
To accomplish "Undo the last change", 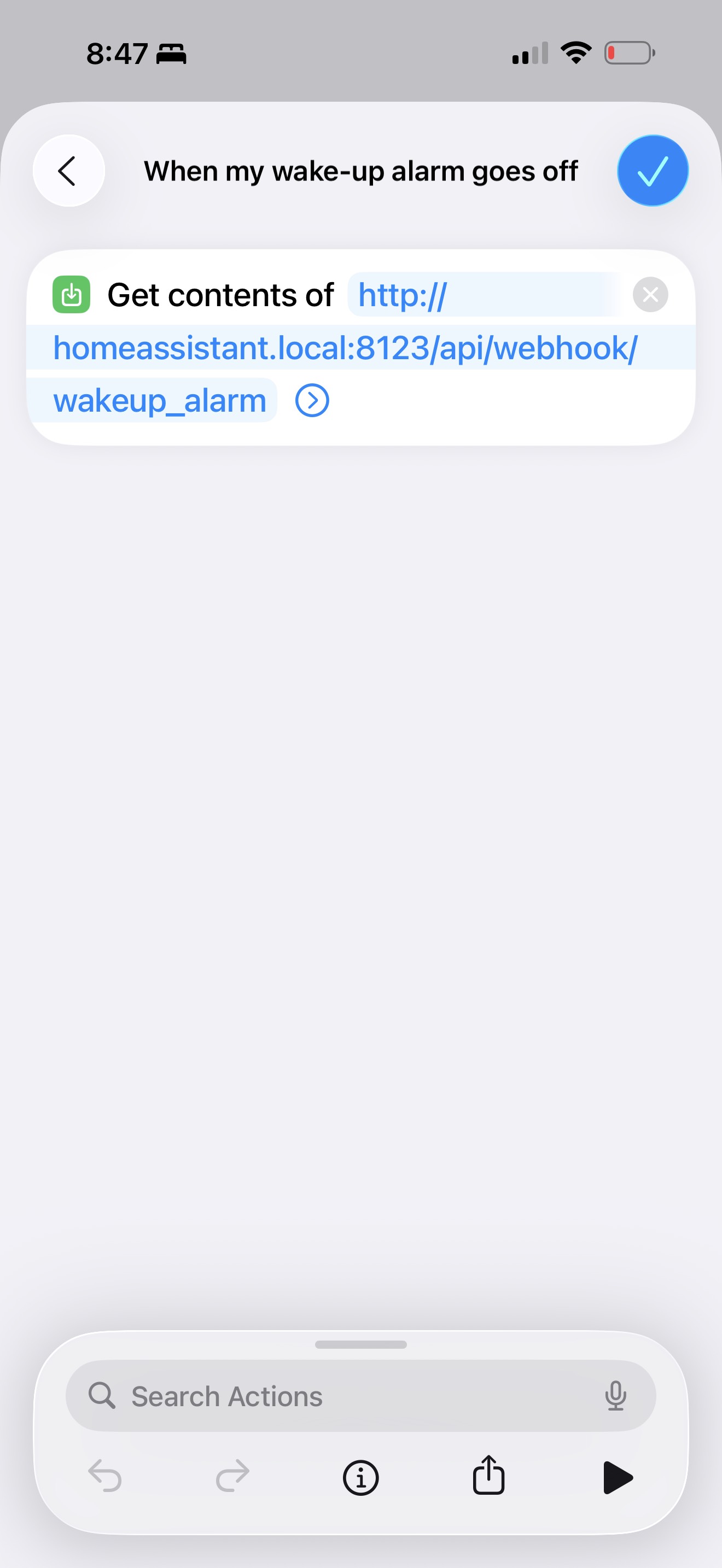I will point(104,1477).
